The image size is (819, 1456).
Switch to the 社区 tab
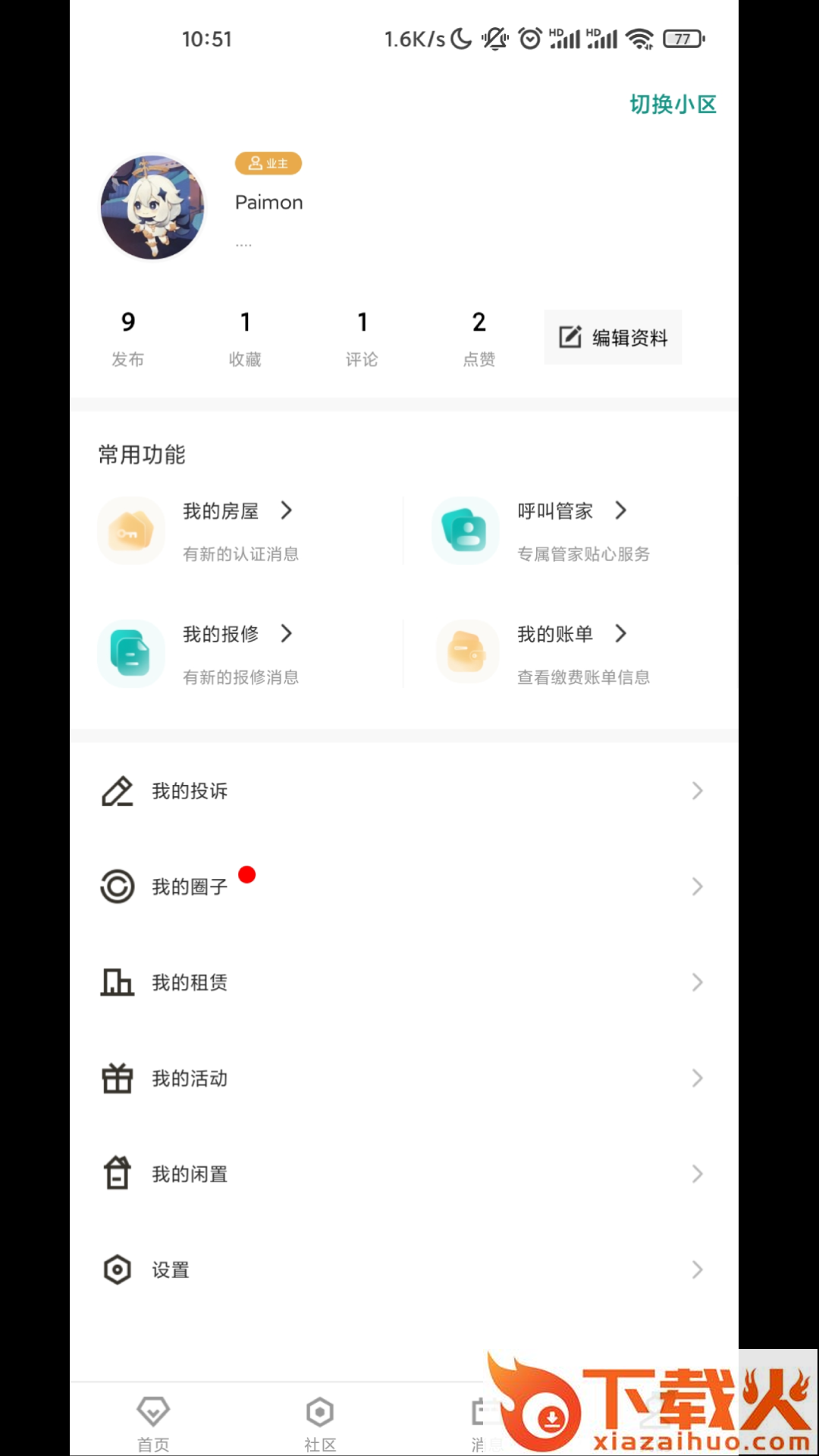tap(320, 1423)
